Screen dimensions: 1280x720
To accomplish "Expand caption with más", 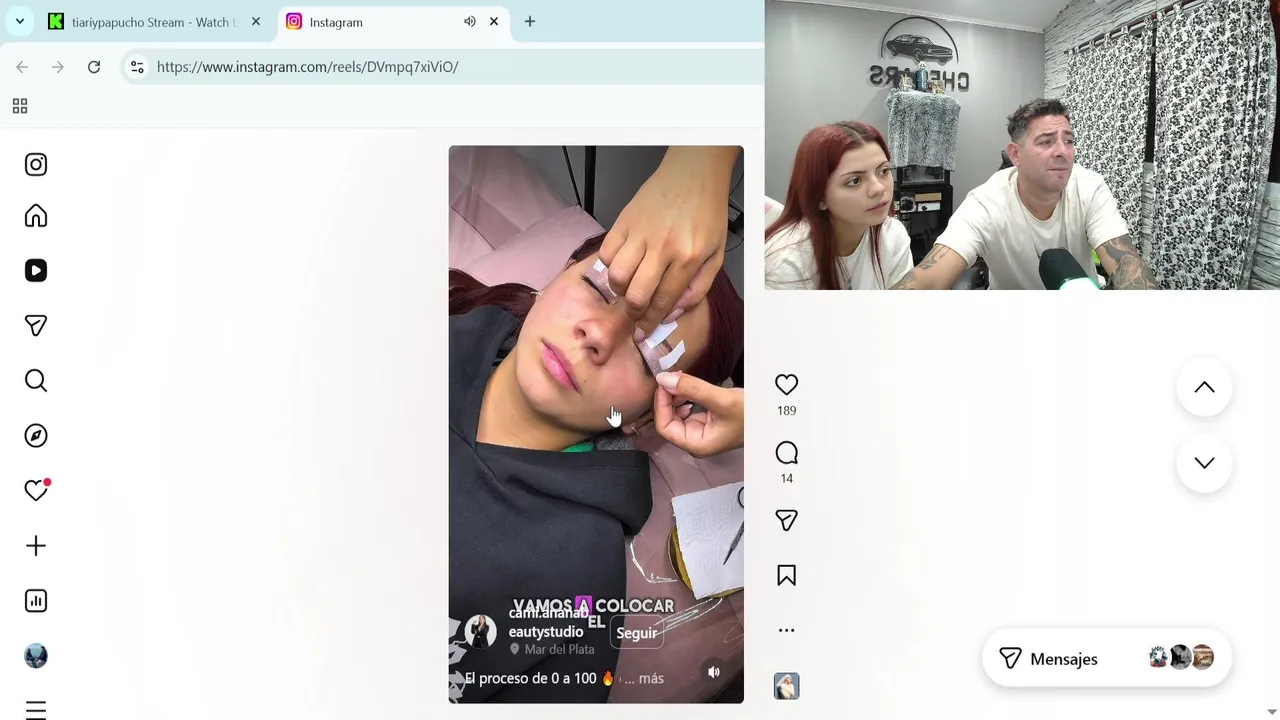I will (x=651, y=679).
